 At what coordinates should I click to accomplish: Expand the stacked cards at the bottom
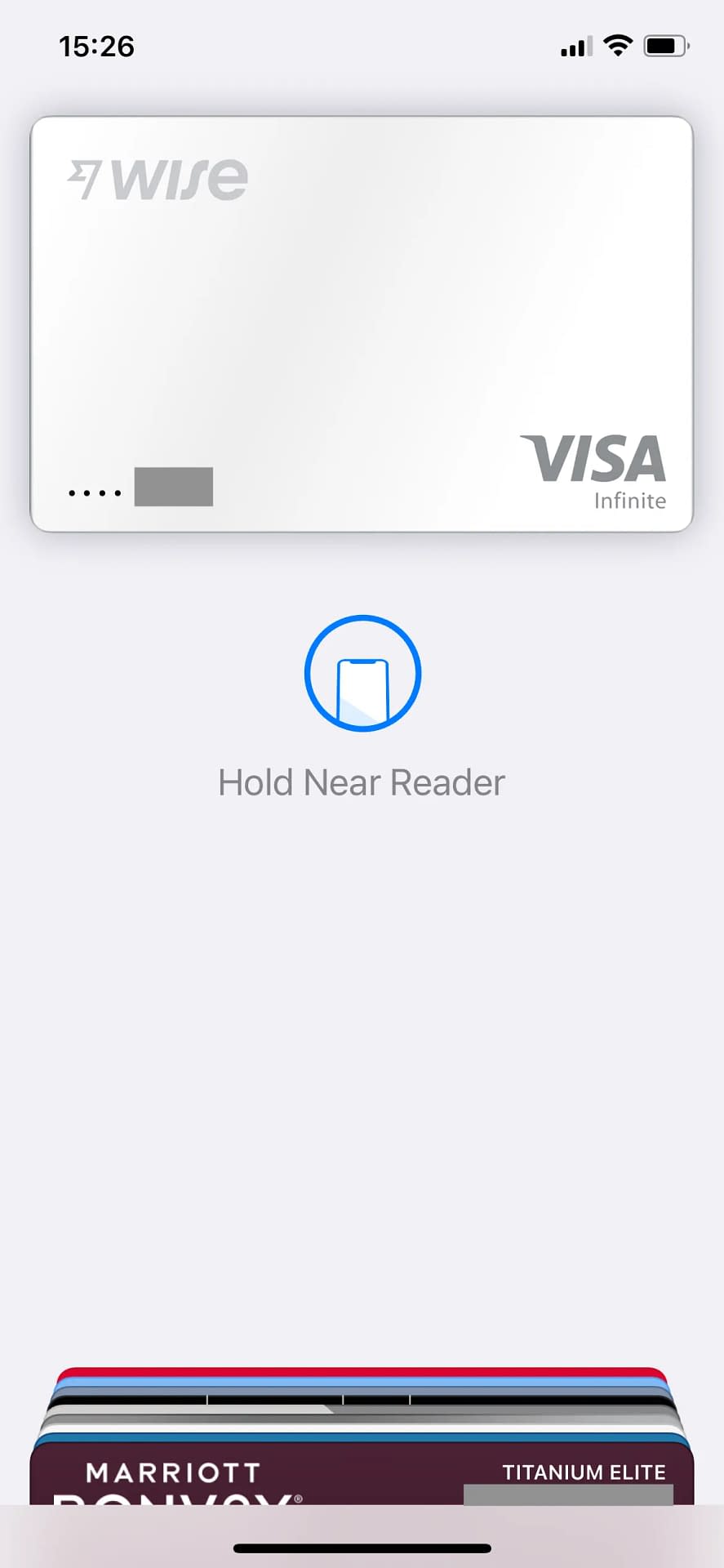click(362, 1404)
